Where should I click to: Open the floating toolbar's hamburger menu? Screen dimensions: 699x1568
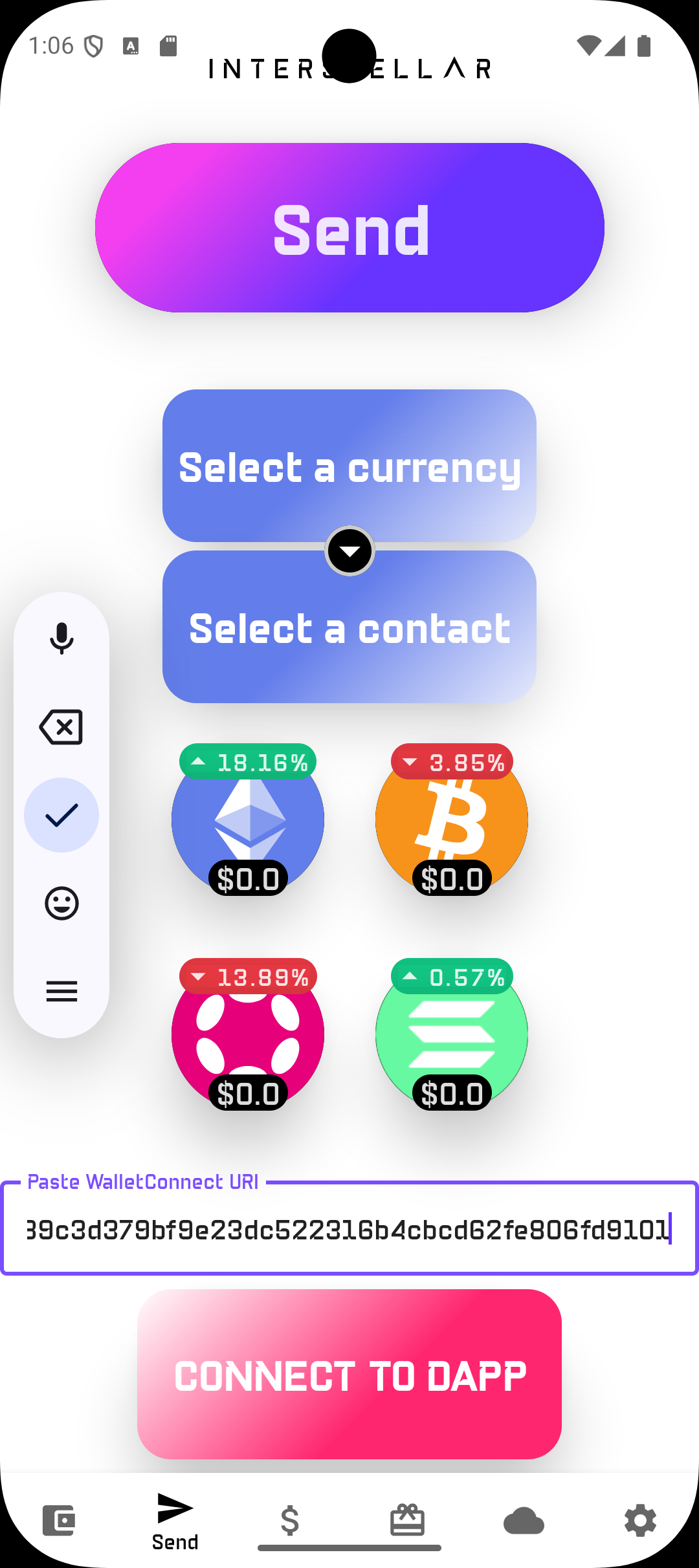[61, 991]
